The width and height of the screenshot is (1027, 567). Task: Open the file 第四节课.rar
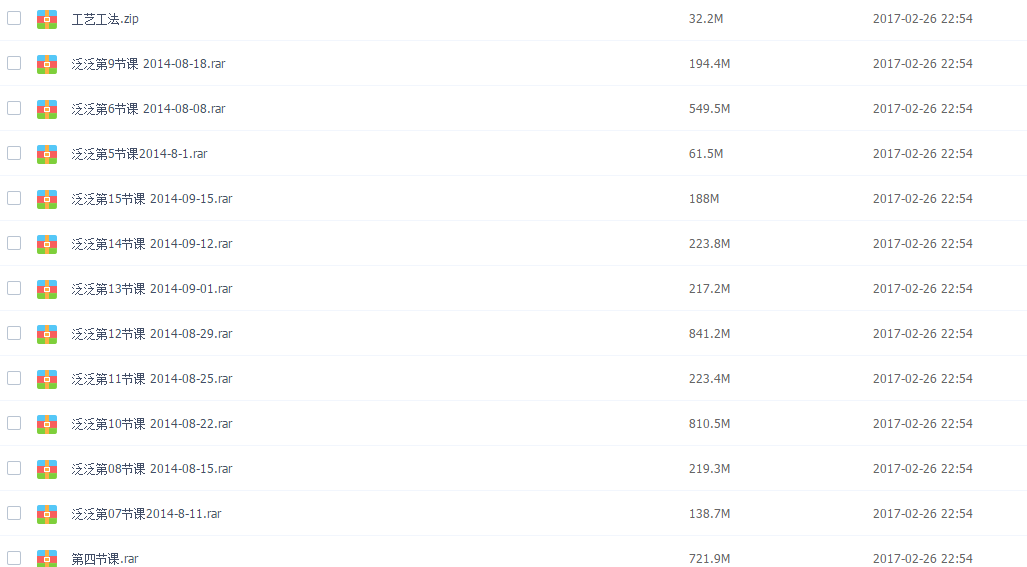click(x=105, y=559)
